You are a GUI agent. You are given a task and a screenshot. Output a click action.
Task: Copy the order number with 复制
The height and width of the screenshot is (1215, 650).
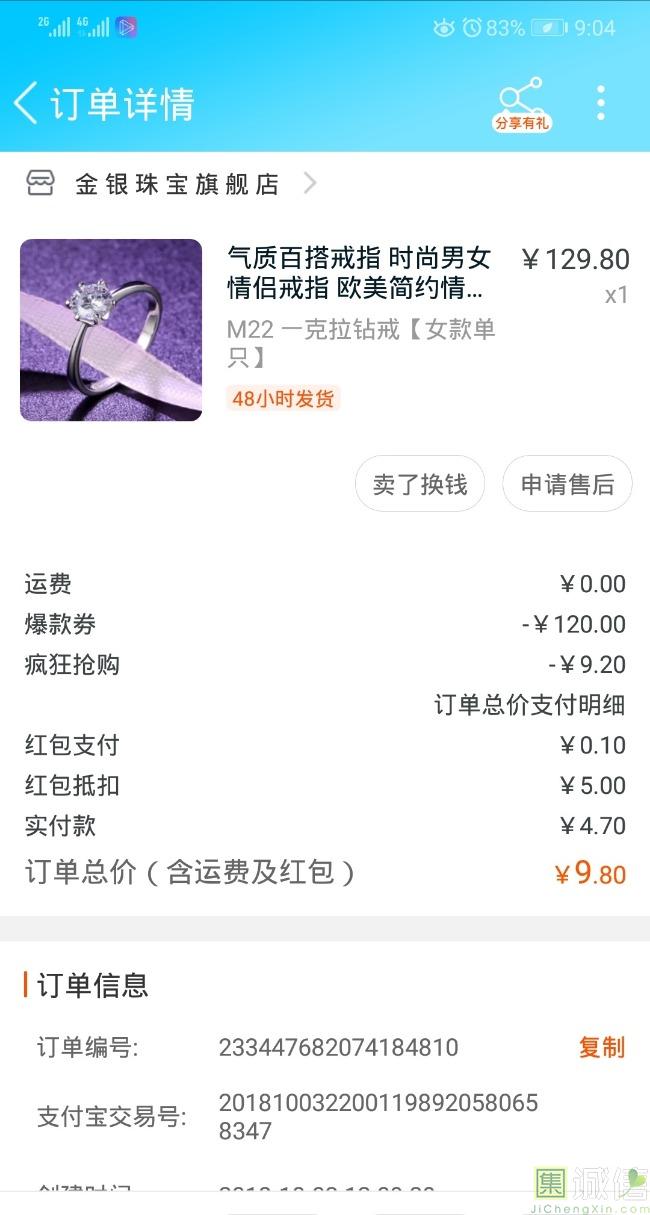point(601,1047)
